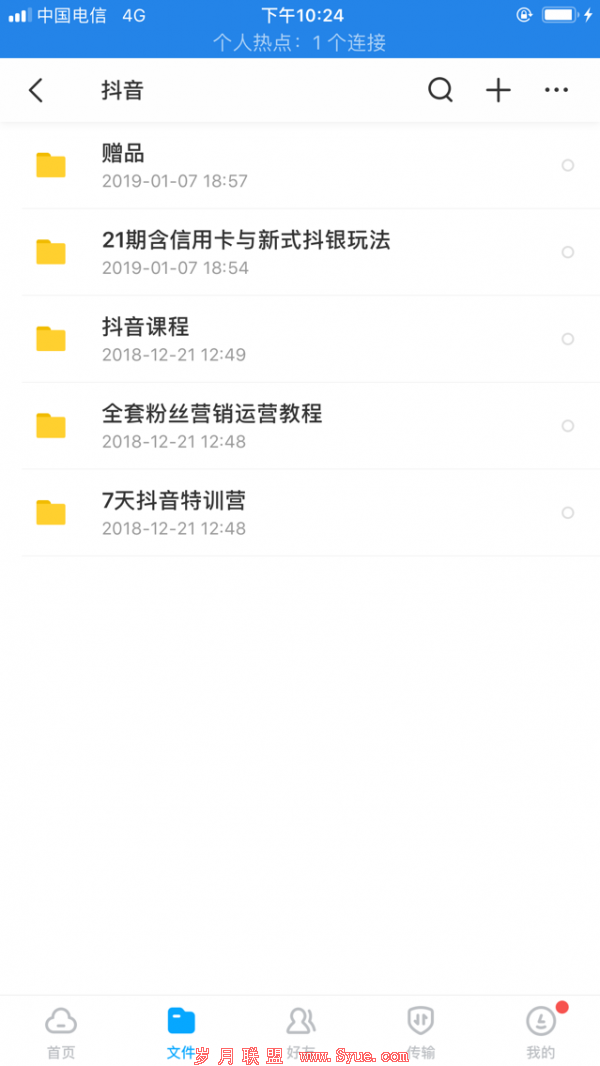Go to the 好友 tab
This screenshot has height=1066, width=600.
point(300,1033)
